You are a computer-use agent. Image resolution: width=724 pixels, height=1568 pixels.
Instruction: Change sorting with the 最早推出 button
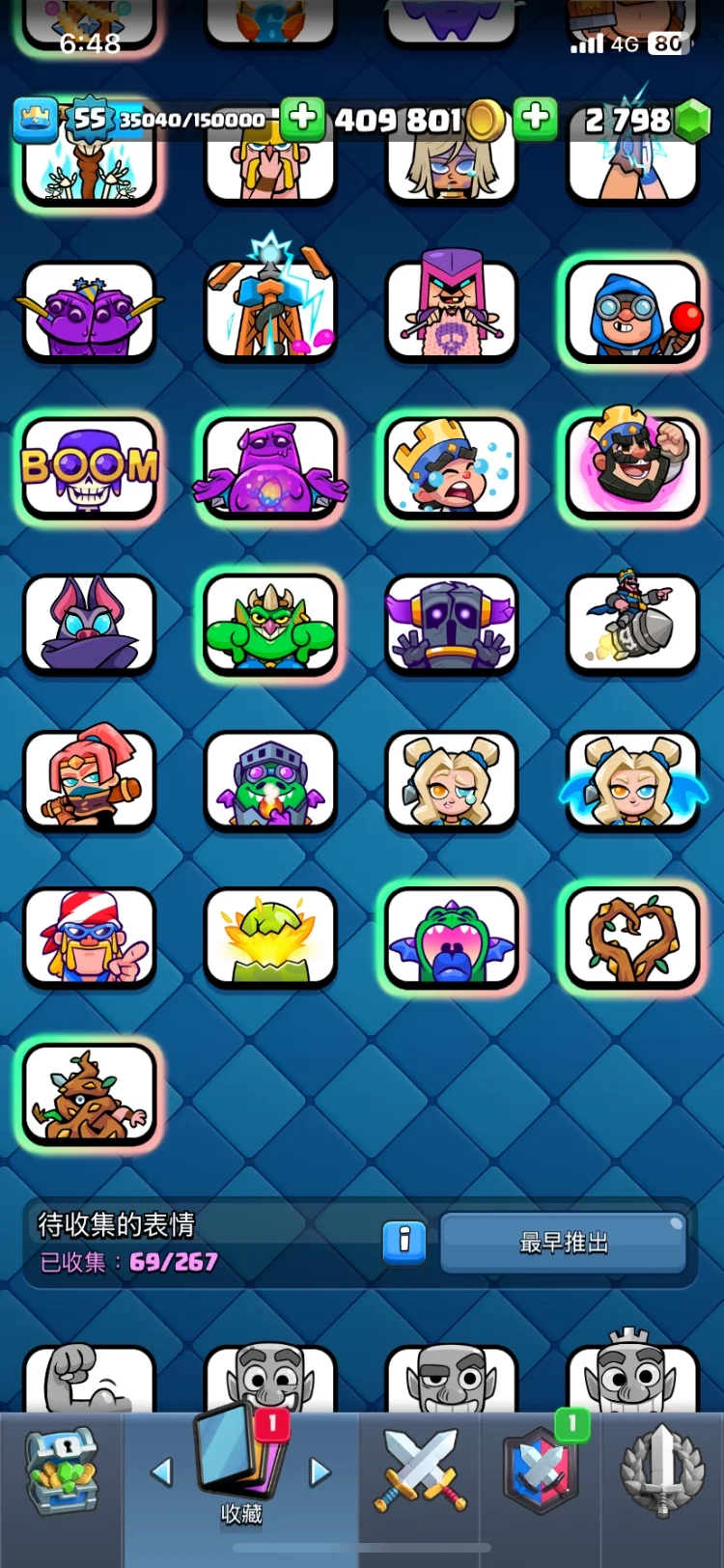tap(564, 1243)
